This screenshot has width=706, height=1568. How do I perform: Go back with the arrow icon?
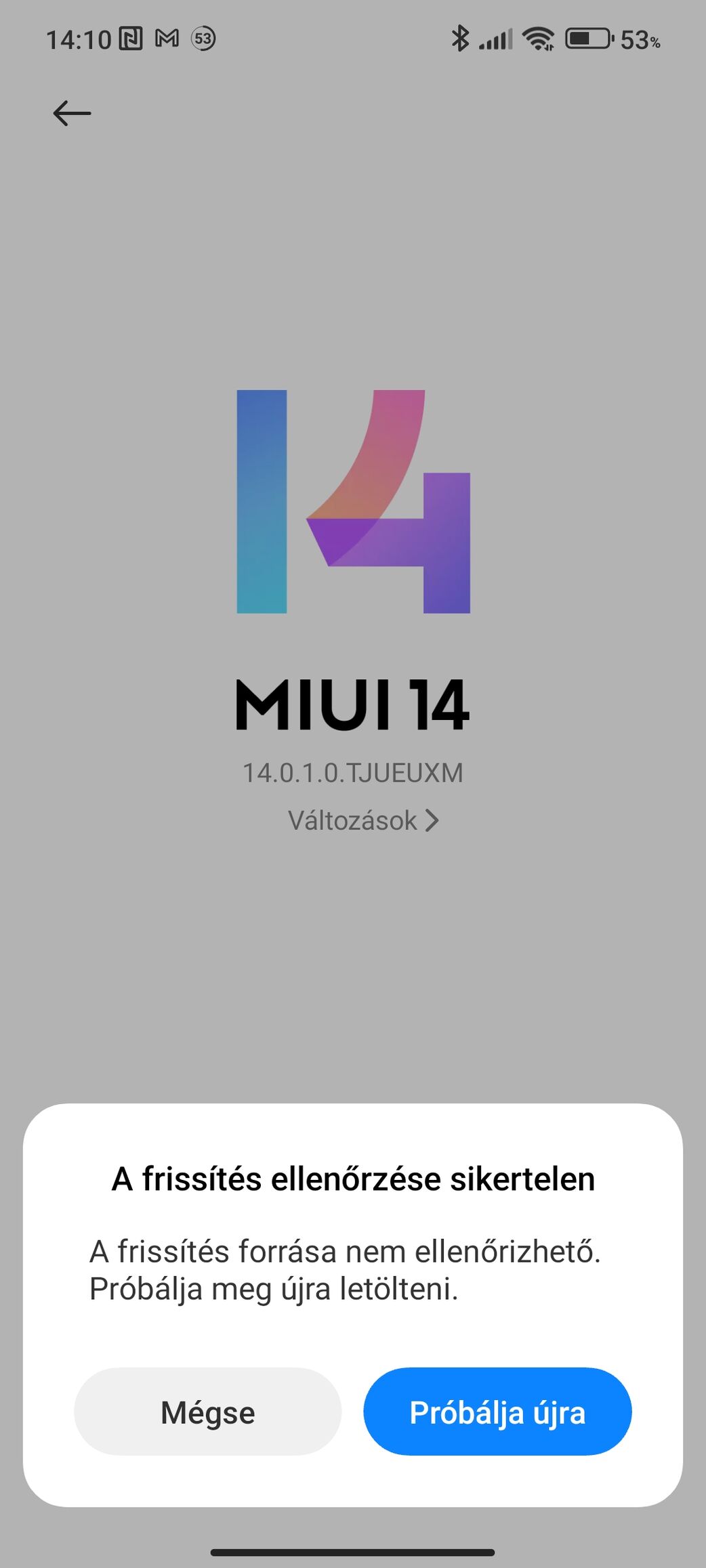click(72, 113)
